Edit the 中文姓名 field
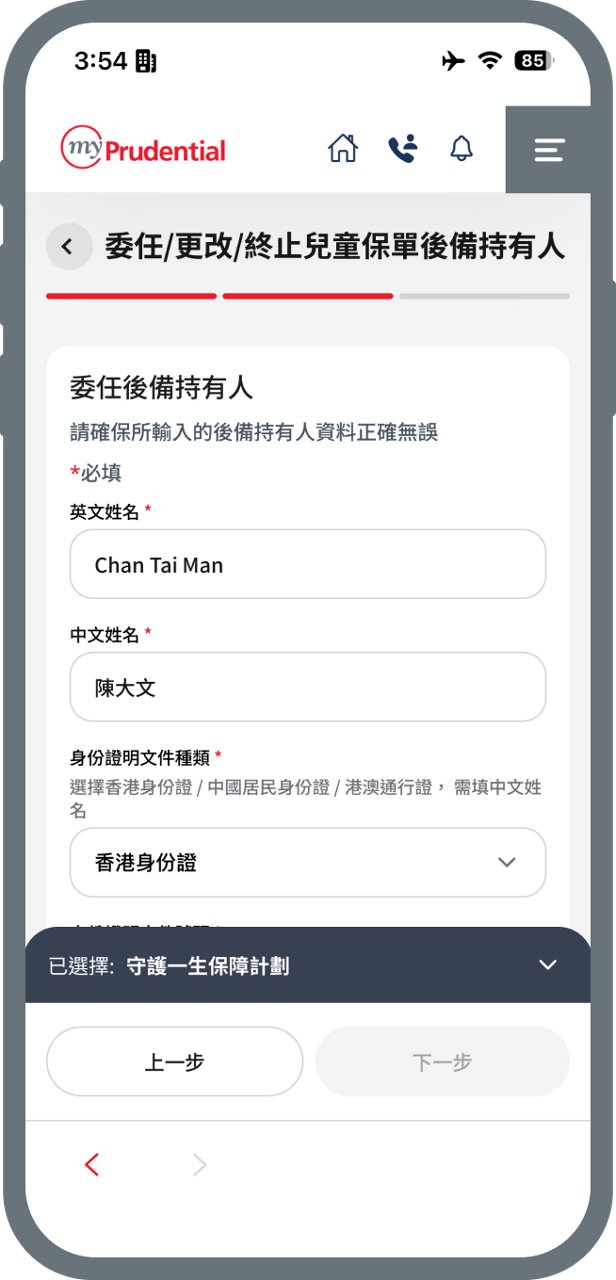 (x=308, y=687)
